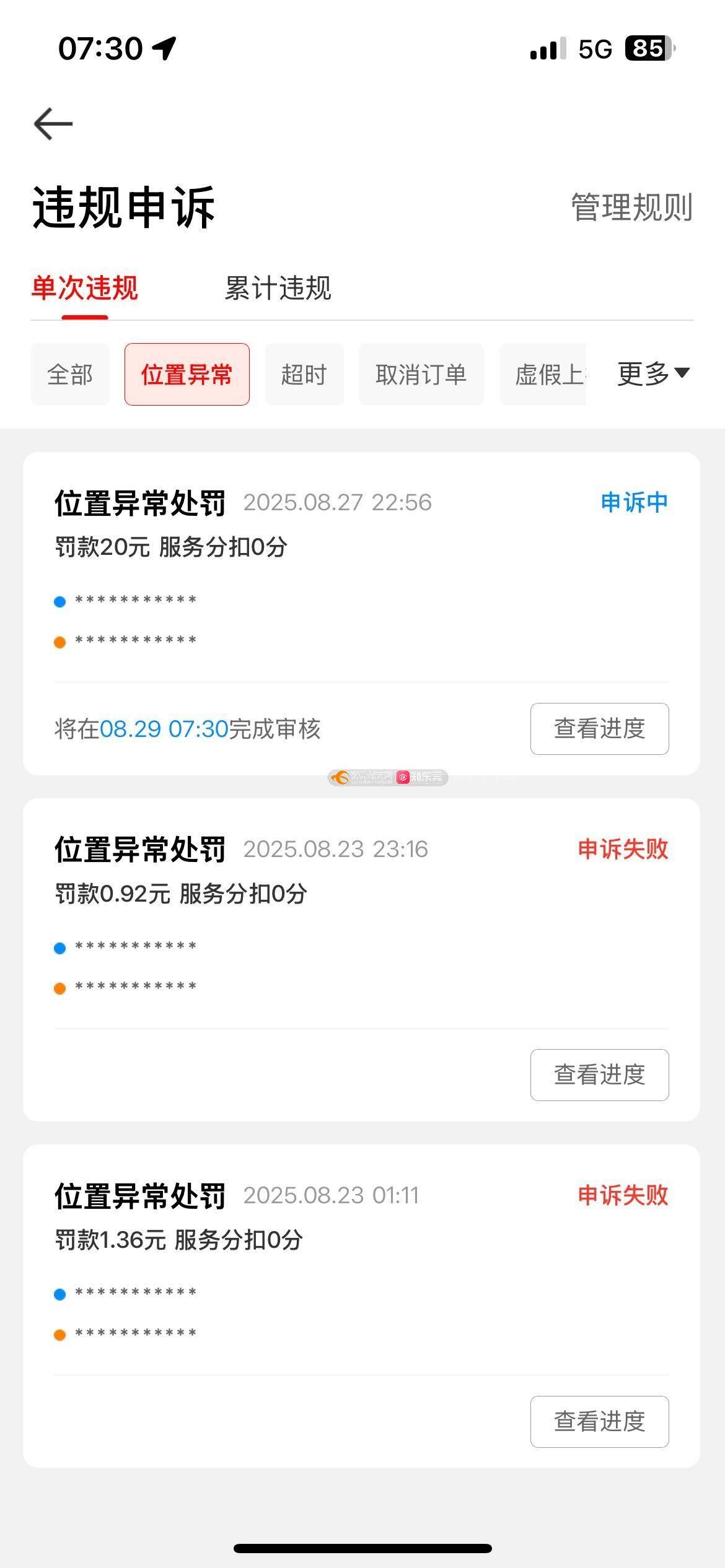Choose the 虚假上 filter chip
The height and width of the screenshot is (1568, 725).
pos(543,375)
